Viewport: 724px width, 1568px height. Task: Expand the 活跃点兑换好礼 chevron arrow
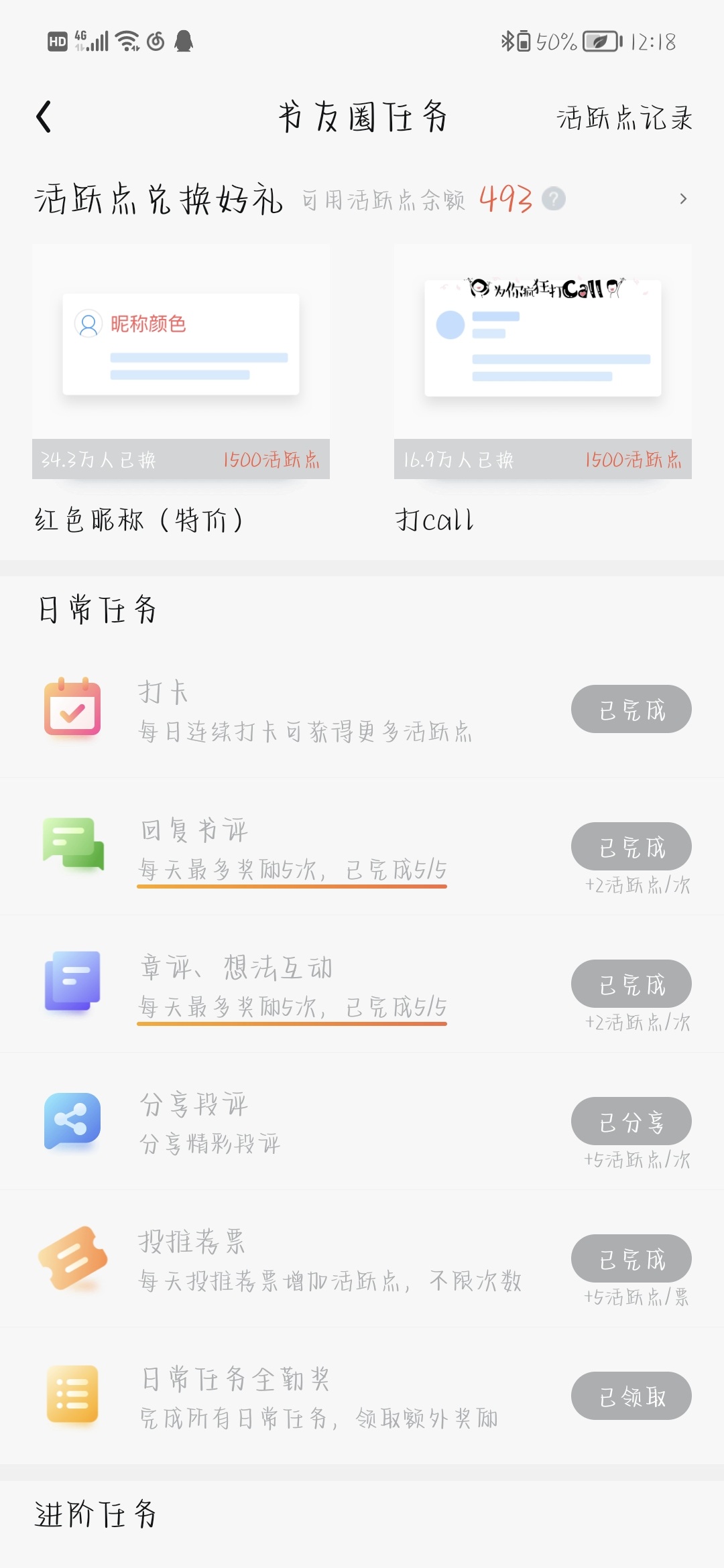click(682, 199)
